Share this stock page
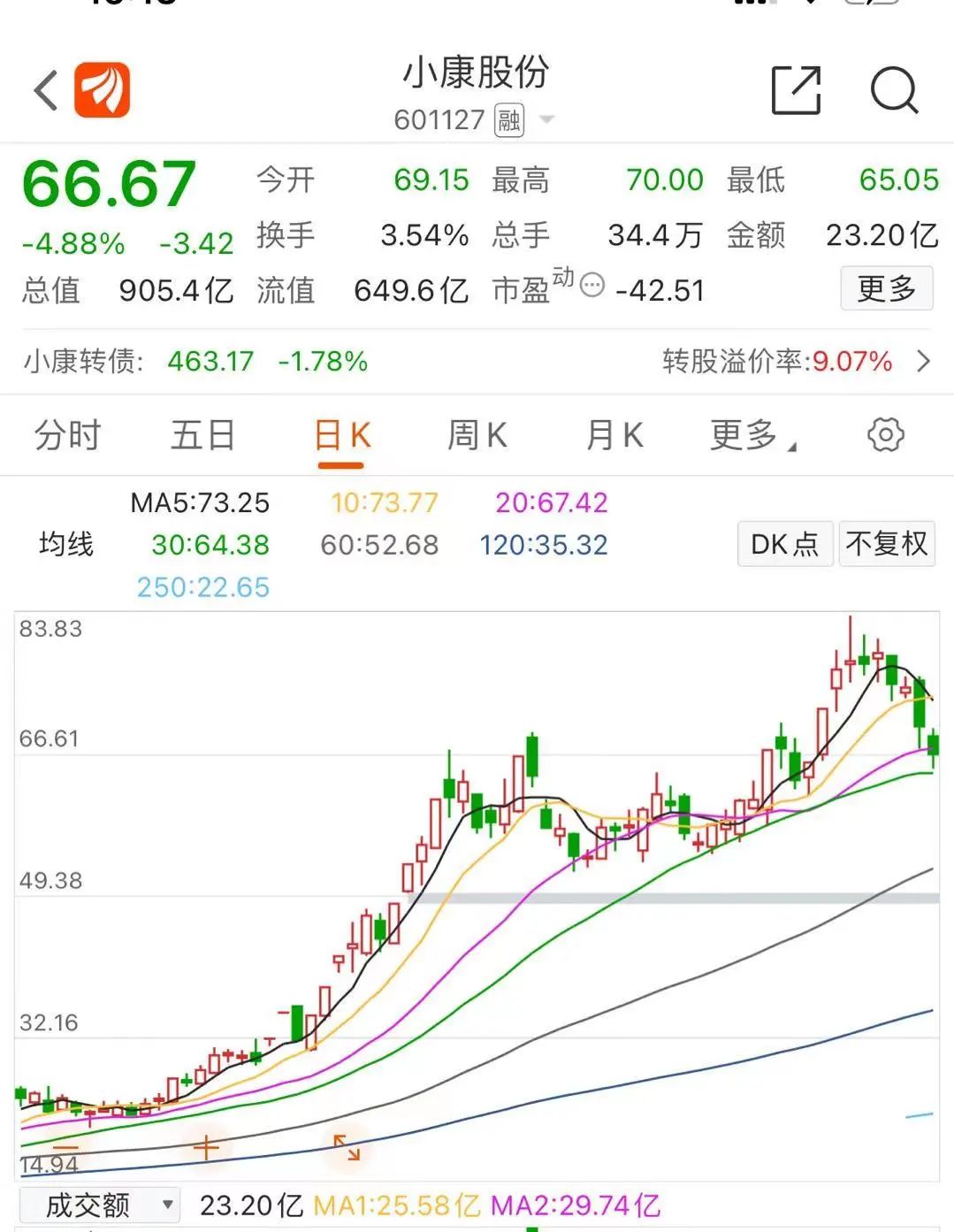 796,90
